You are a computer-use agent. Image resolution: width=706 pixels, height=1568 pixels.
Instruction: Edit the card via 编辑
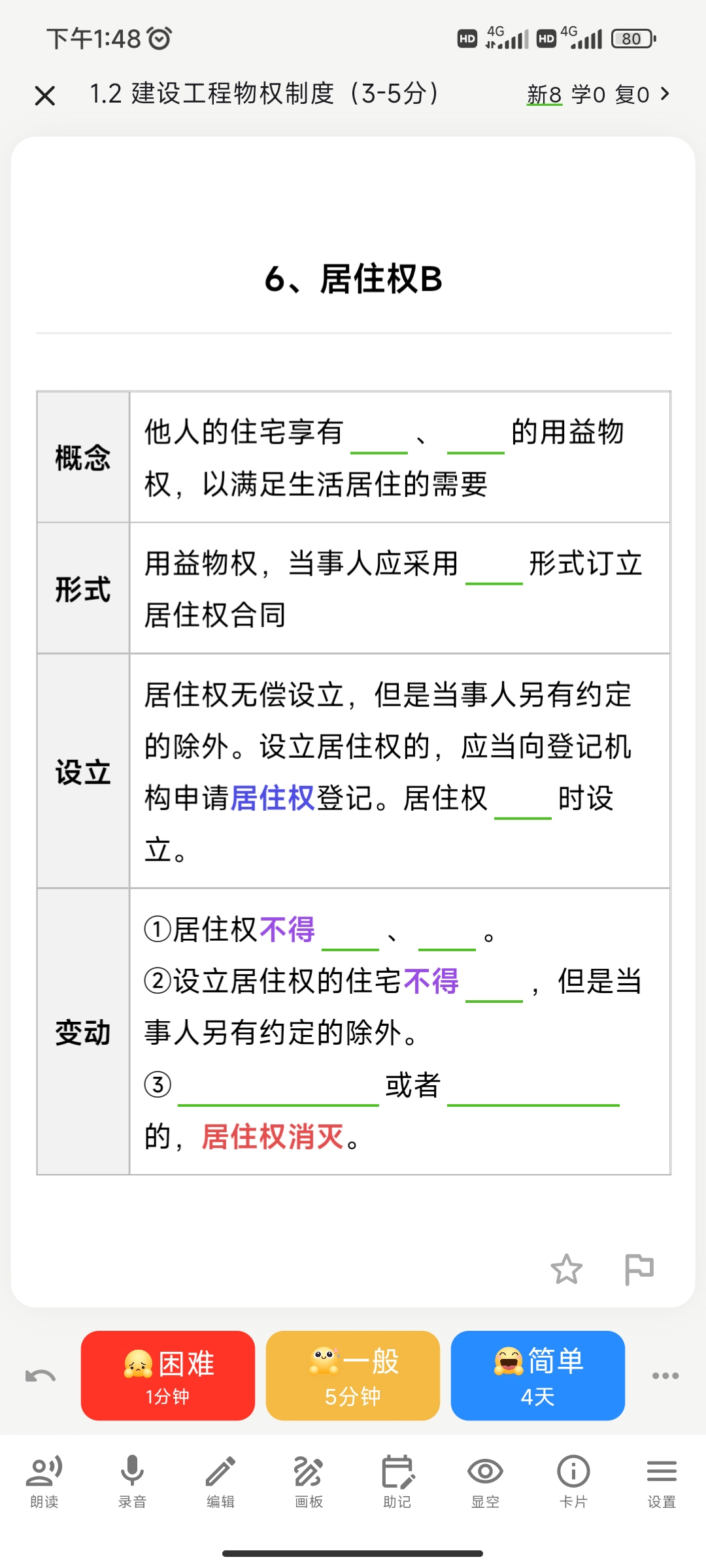pos(220,1481)
